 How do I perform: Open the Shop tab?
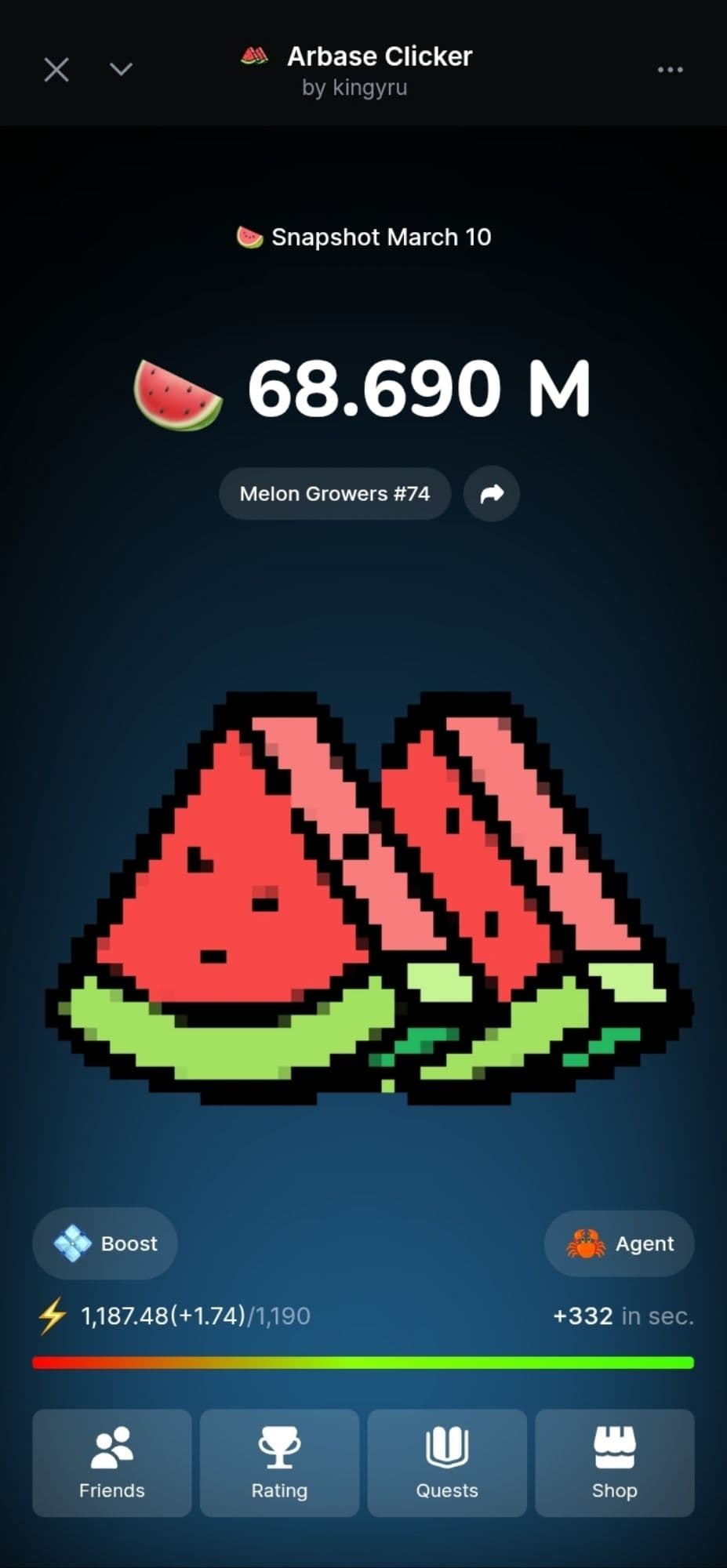614,1463
